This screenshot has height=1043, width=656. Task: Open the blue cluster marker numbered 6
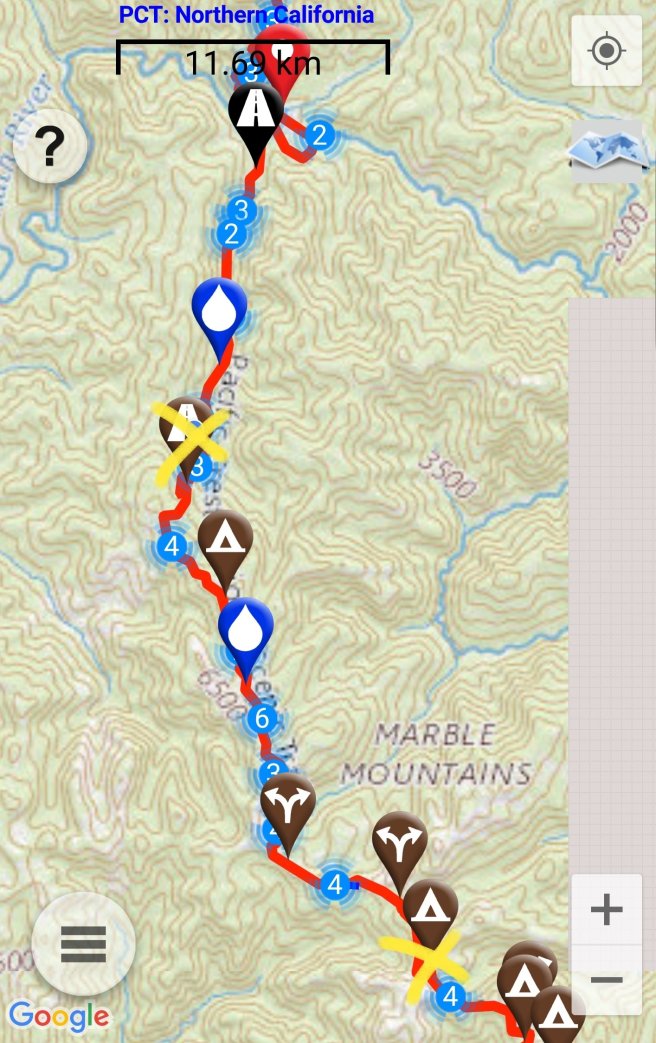(x=262, y=718)
